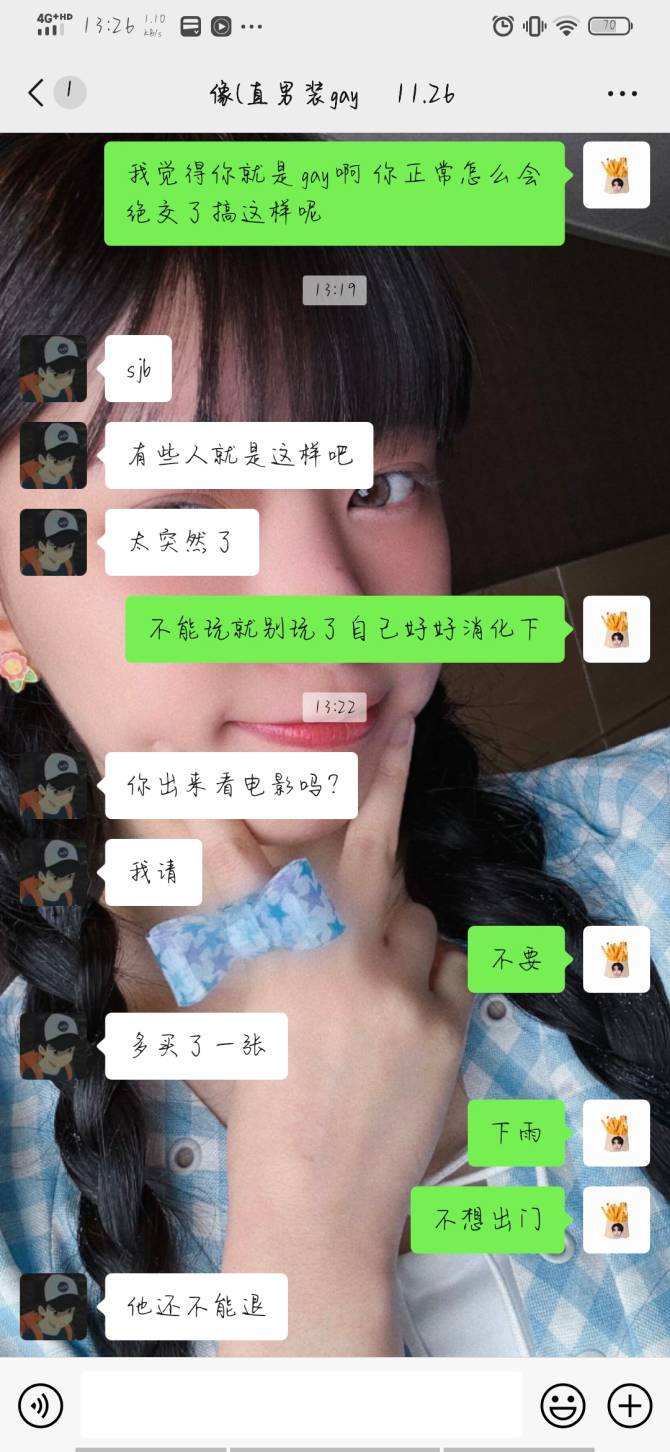Image resolution: width=670 pixels, height=1452 pixels.
Task: Focus the message text field
Action: 300,1405
